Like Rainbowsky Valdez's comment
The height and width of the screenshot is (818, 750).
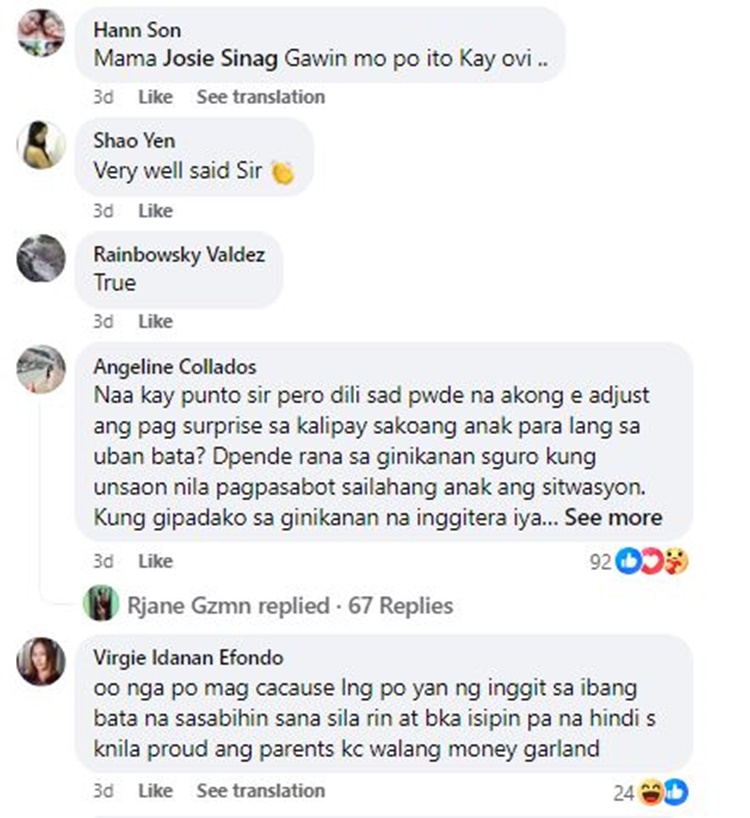coord(155,321)
